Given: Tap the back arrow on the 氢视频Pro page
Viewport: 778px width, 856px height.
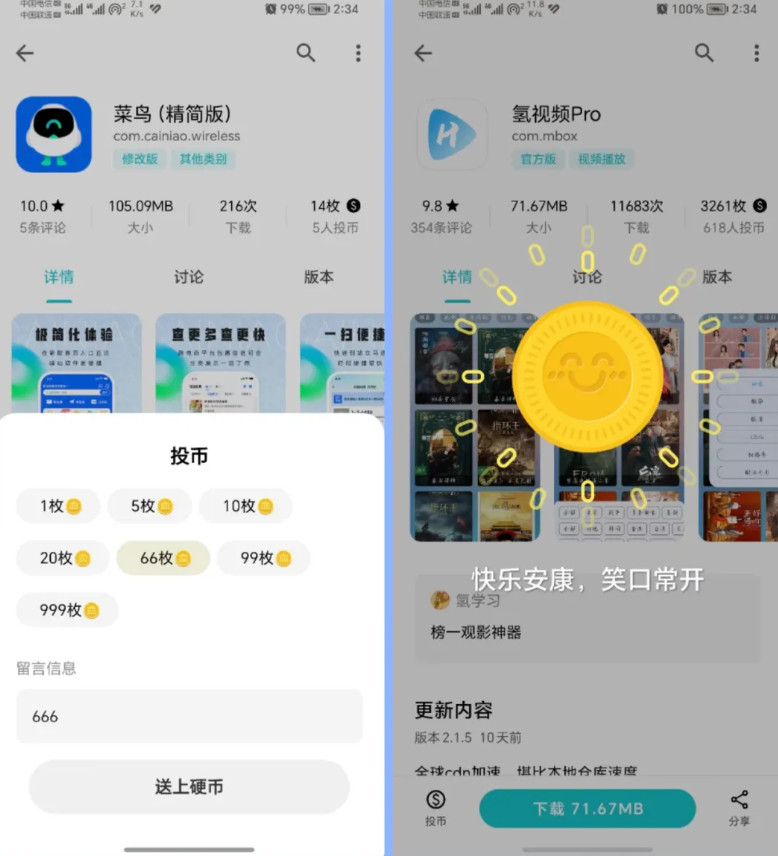Looking at the screenshot, I should pos(422,53).
